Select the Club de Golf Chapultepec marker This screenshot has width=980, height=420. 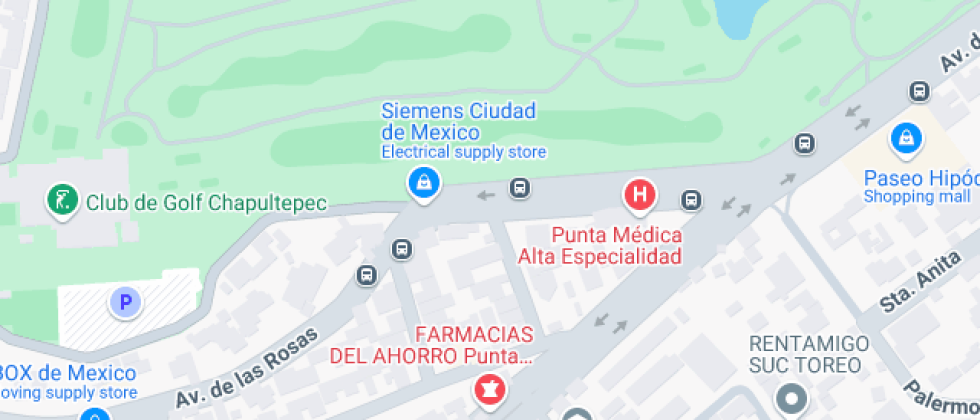click(x=63, y=201)
